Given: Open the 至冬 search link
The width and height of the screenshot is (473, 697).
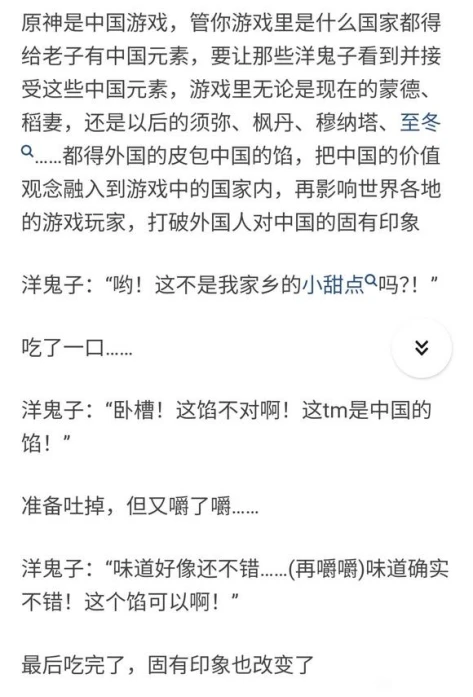Looking at the screenshot, I should (x=420, y=123).
